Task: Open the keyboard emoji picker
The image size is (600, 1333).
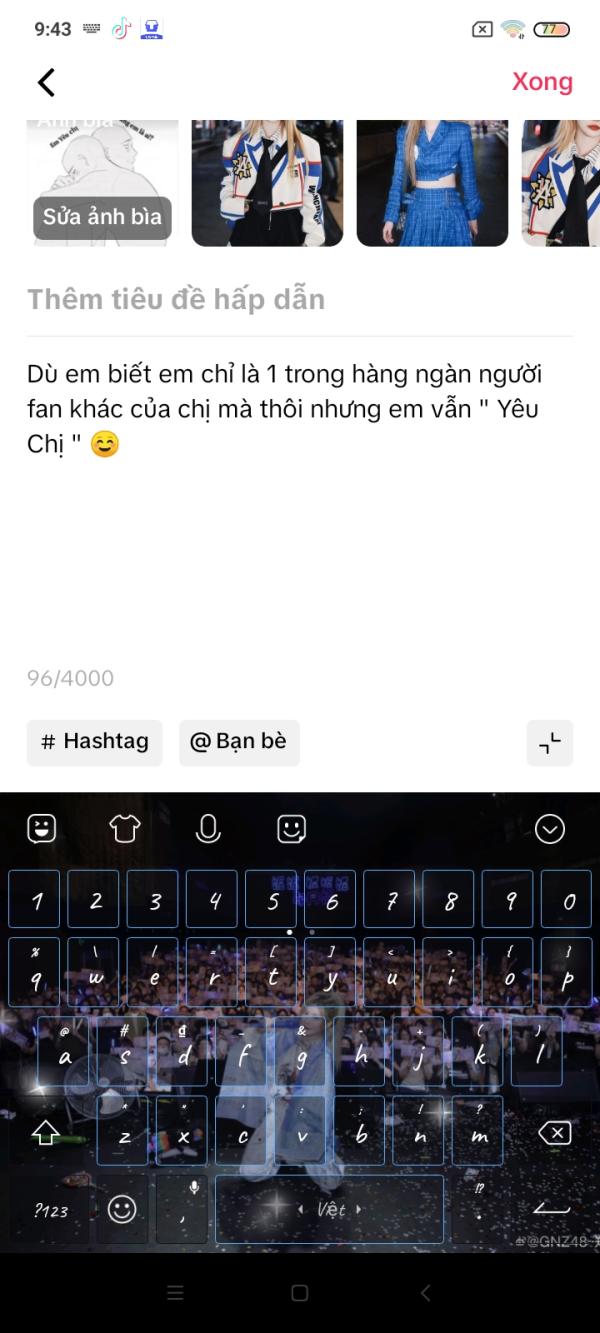Action: [122, 1210]
